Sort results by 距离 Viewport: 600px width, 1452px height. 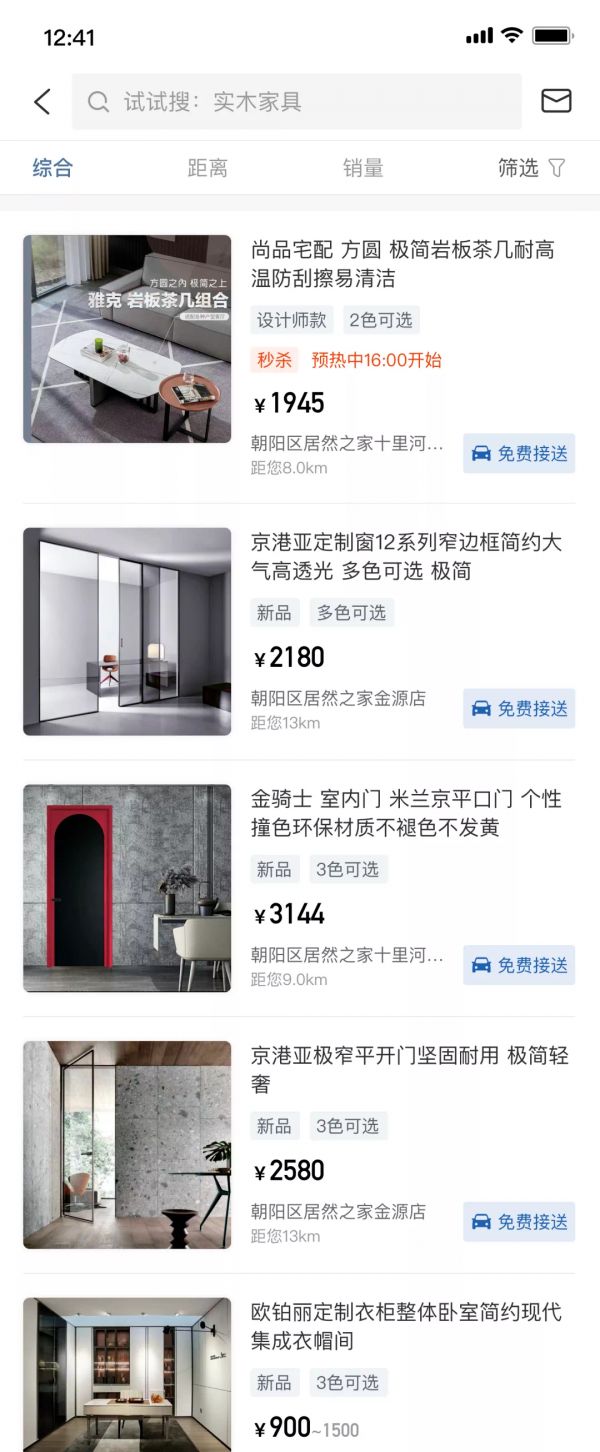tap(207, 168)
